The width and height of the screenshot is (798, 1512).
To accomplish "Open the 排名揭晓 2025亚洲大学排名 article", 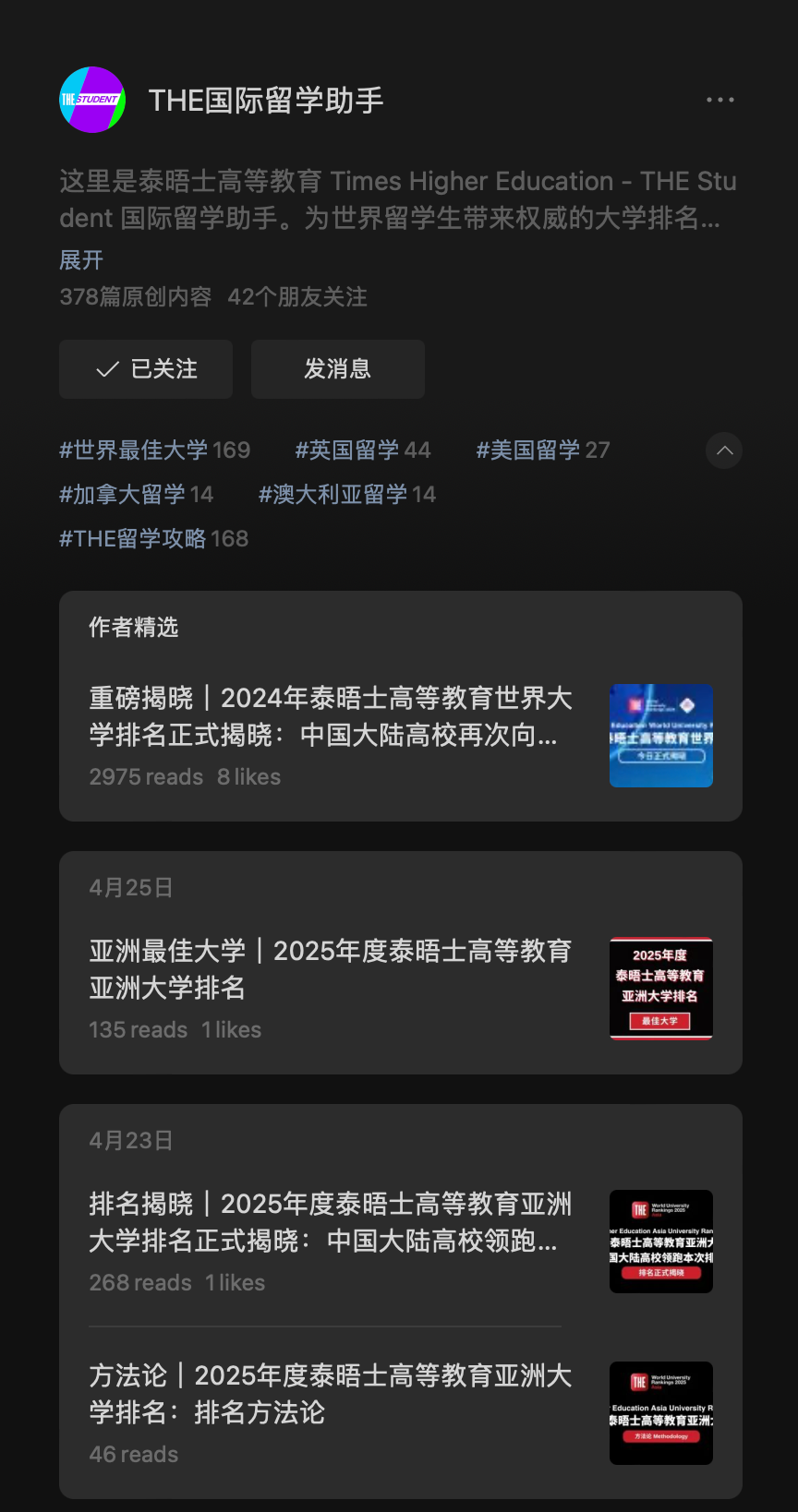I will click(331, 1222).
